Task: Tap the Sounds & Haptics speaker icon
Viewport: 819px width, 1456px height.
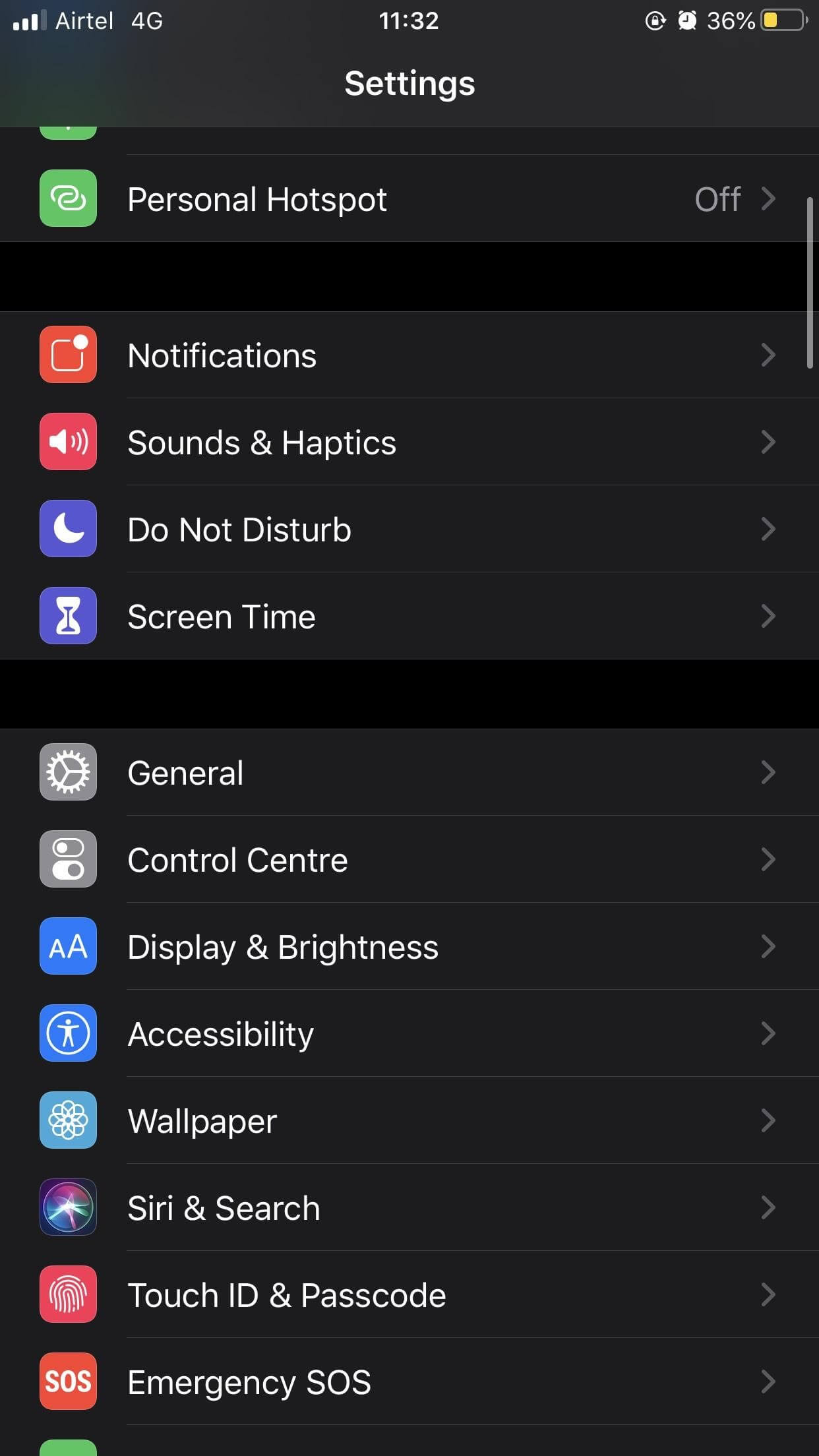Action: click(x=68, y=442)
